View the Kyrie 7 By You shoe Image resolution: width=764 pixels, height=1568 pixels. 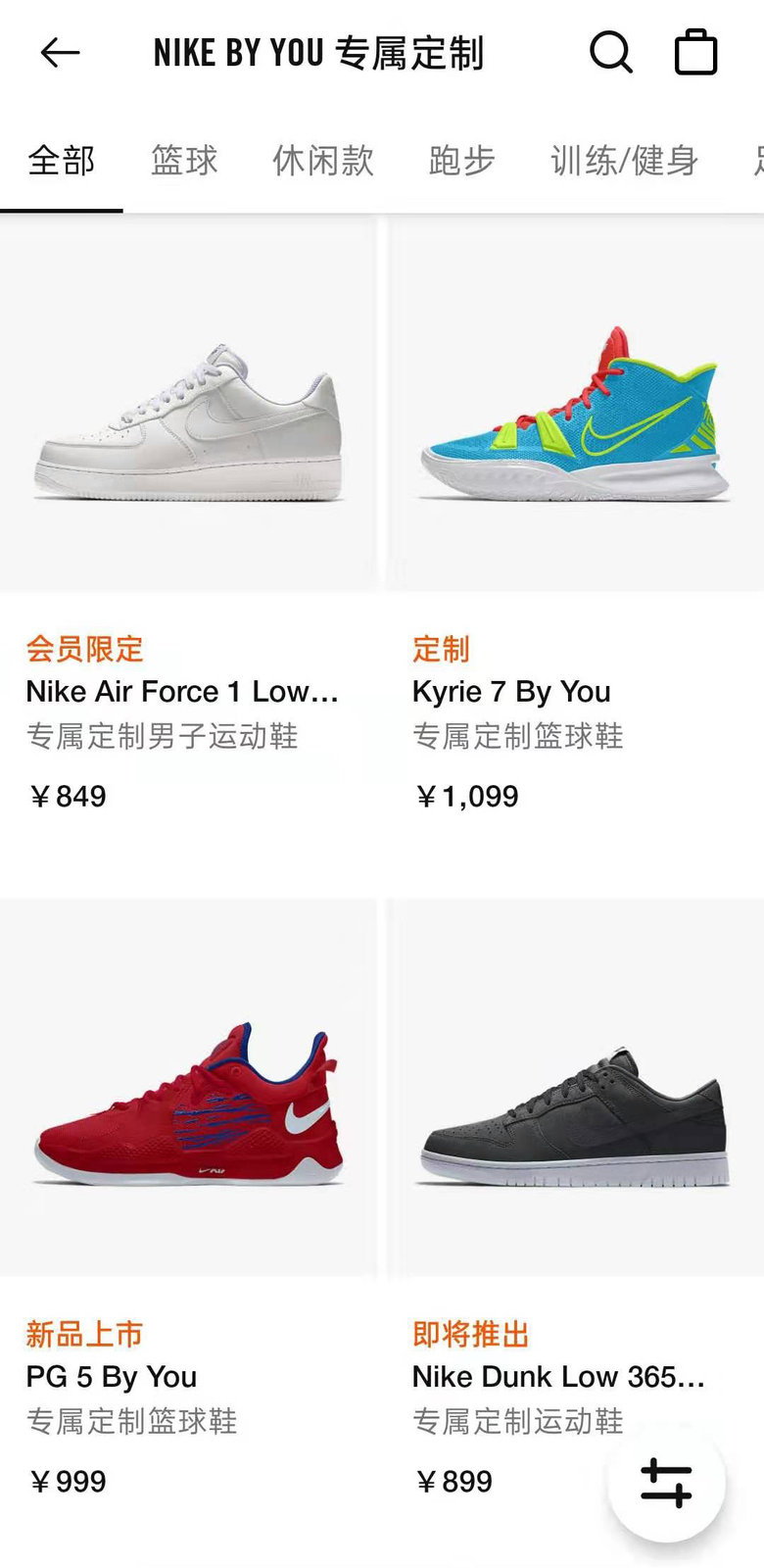[575, 421]
